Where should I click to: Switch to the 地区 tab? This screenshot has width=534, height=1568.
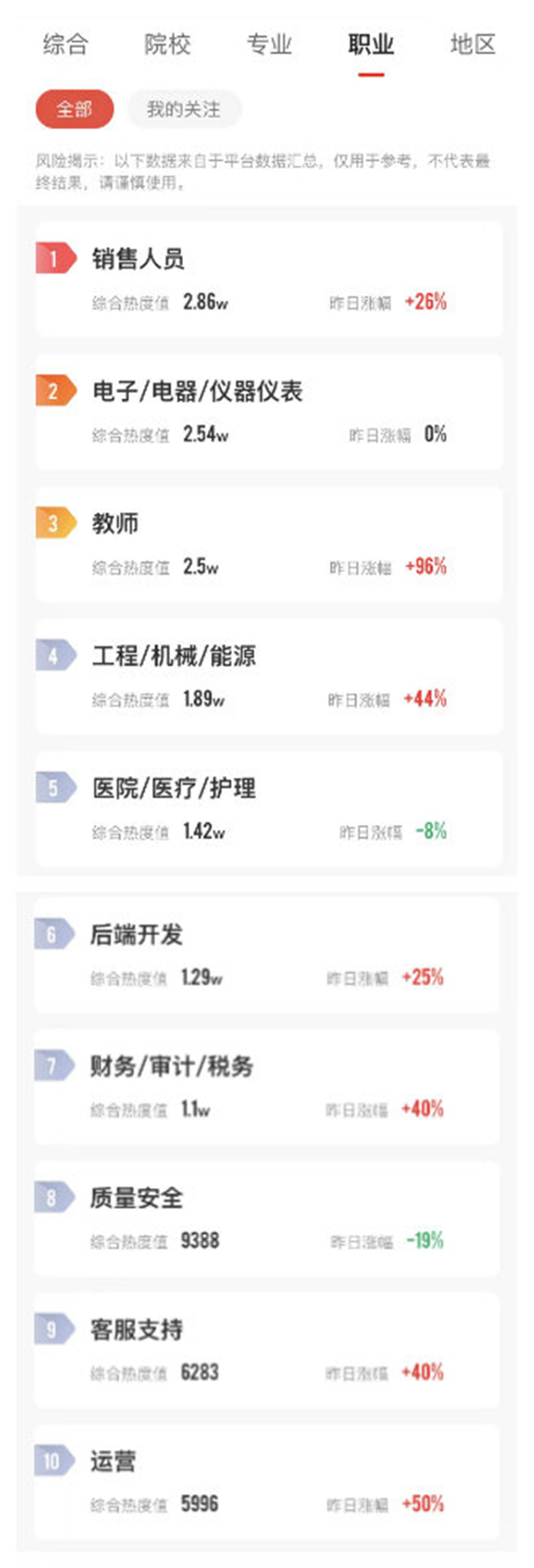[x=473, y=44]
